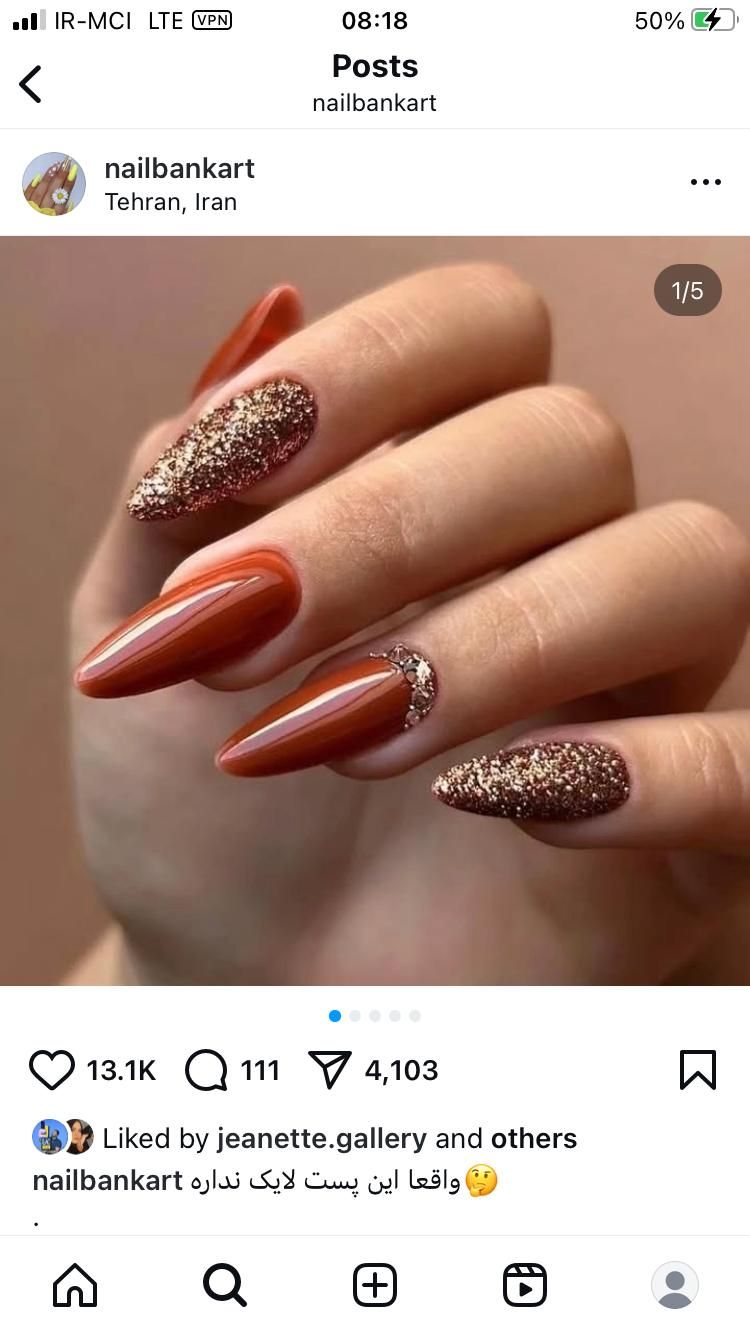
Task: Create a new post with plus
Action: [375, 1285]
